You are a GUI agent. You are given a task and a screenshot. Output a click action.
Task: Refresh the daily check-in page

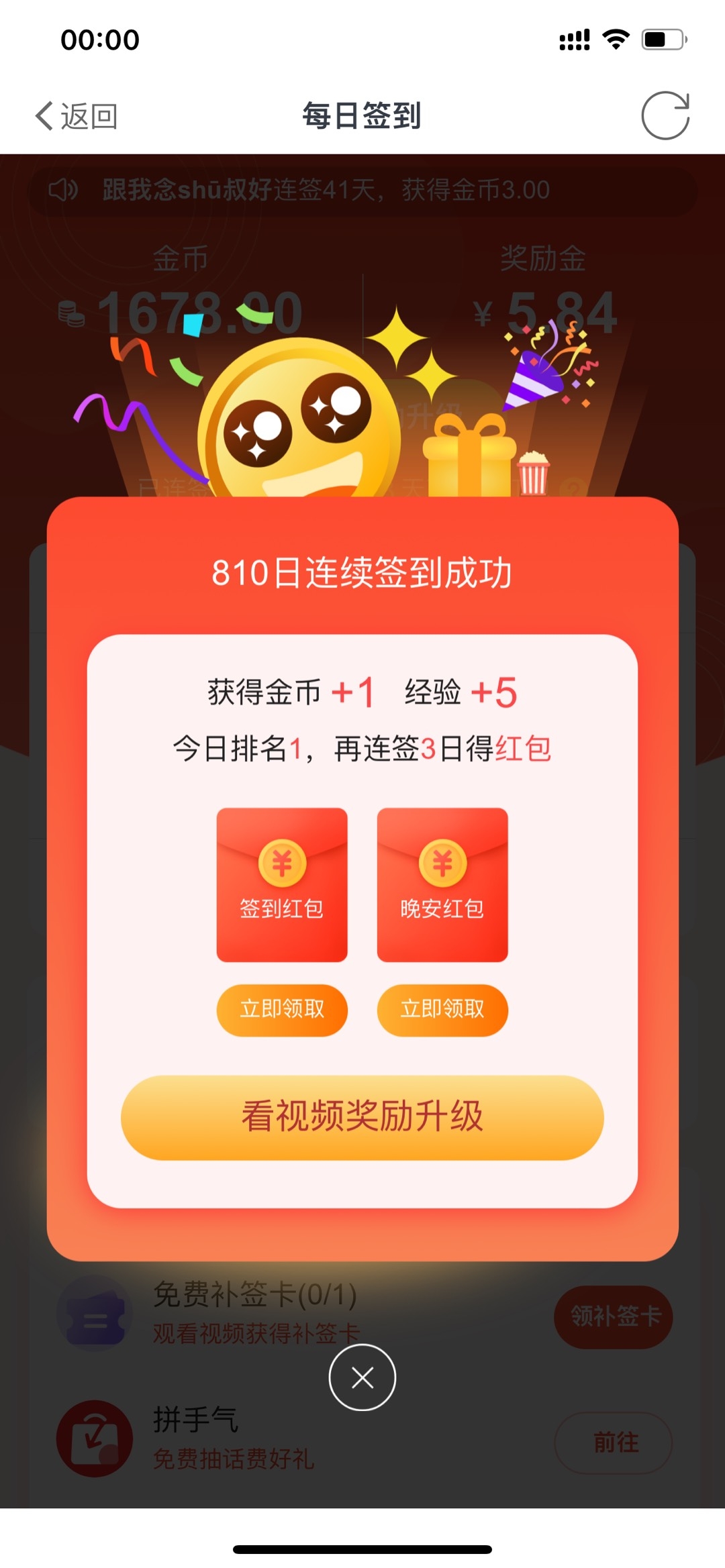(665, 115)
